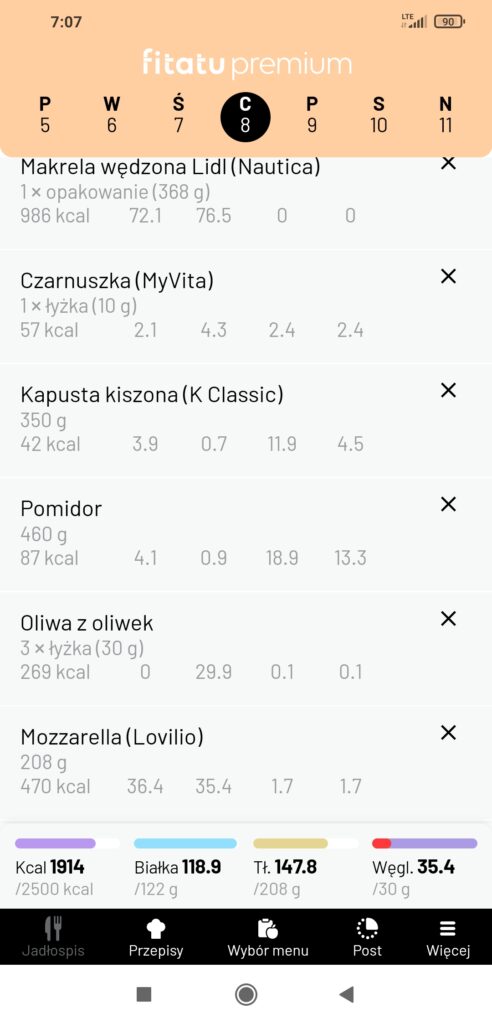Viewport: 492px width, 1024px height.
Task: Delete the Kapusta kiszona item
Action: click(x=448, y=391)
